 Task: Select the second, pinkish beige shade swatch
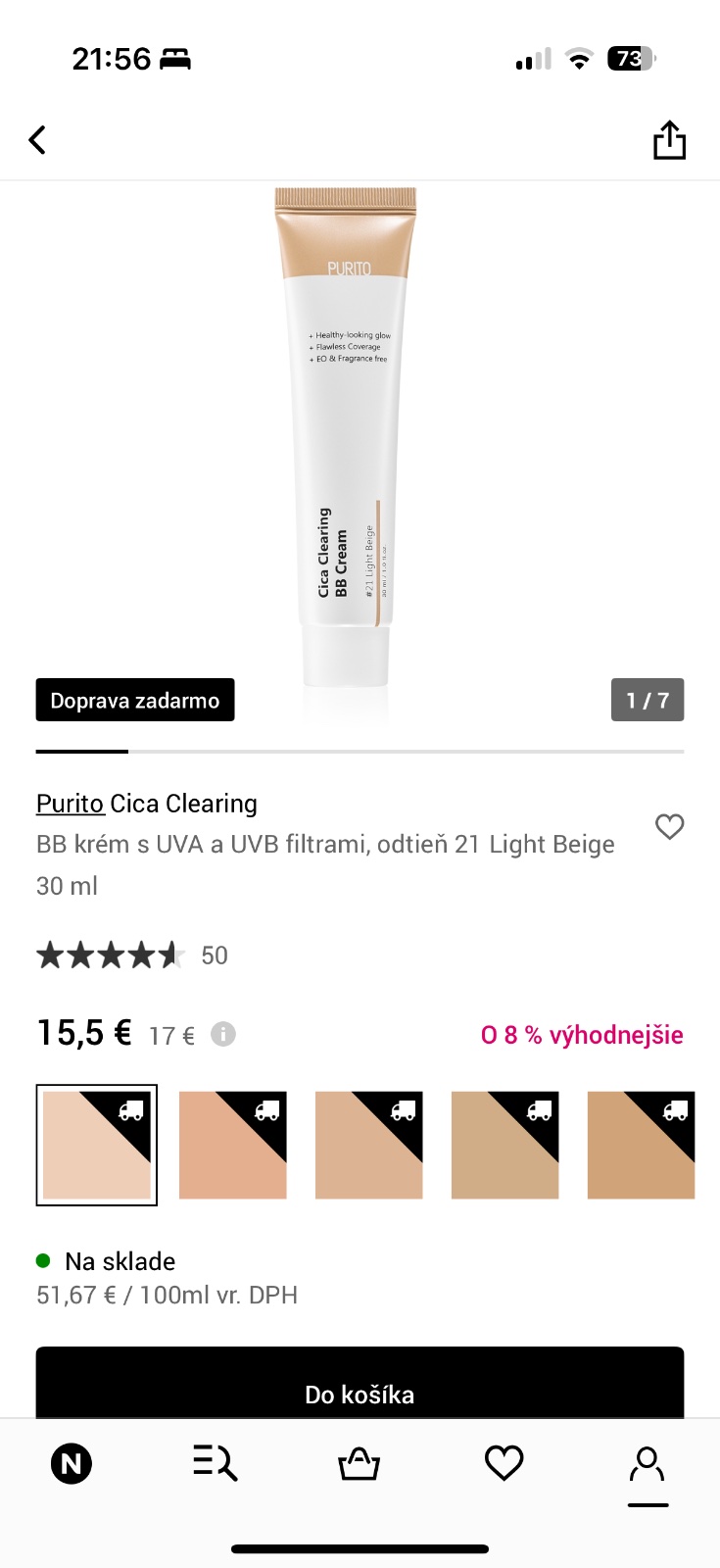pyautogui.click(x=233, y=1145)
